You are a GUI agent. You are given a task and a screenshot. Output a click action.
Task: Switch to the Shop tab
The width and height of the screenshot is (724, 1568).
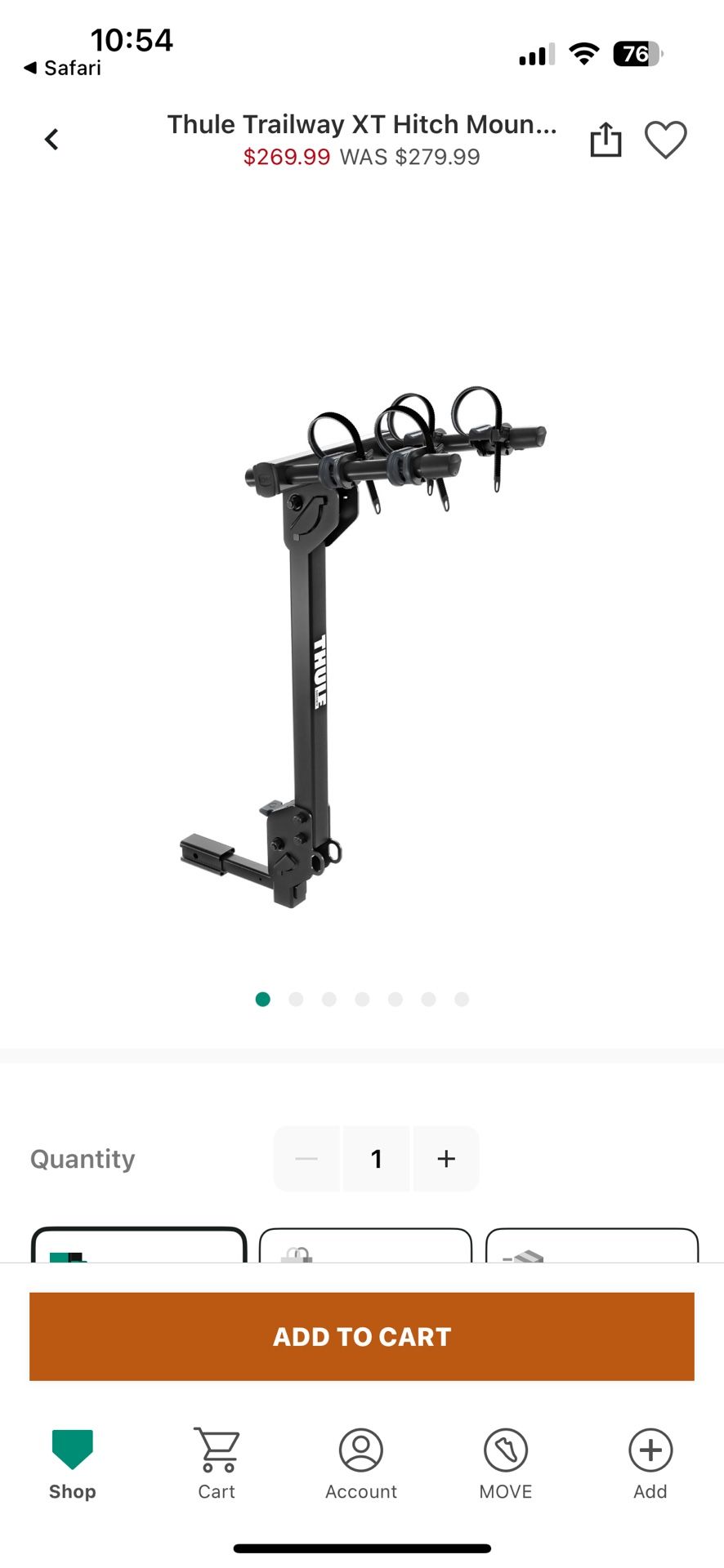coord(73,1464)
